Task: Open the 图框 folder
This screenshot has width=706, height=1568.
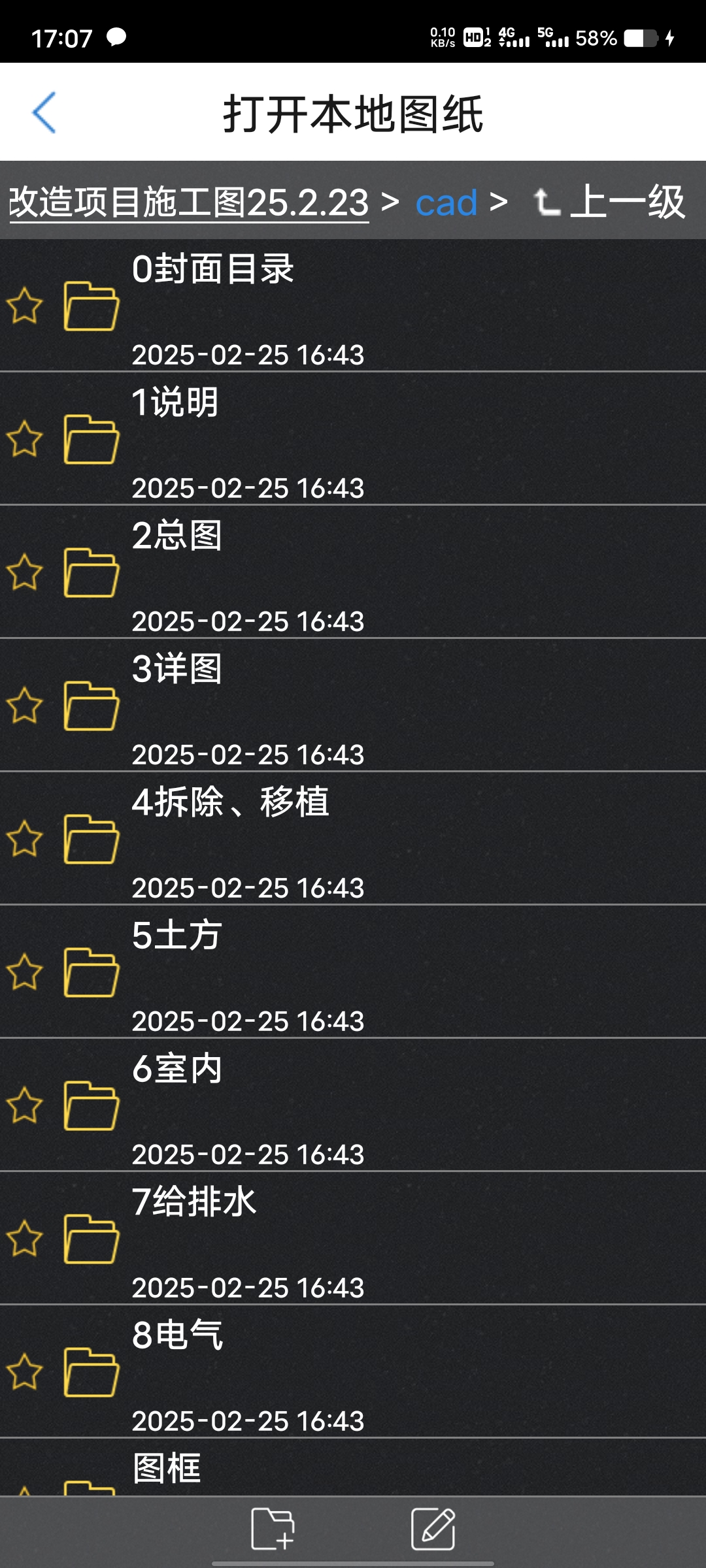Action: (x=353, y=1467)
